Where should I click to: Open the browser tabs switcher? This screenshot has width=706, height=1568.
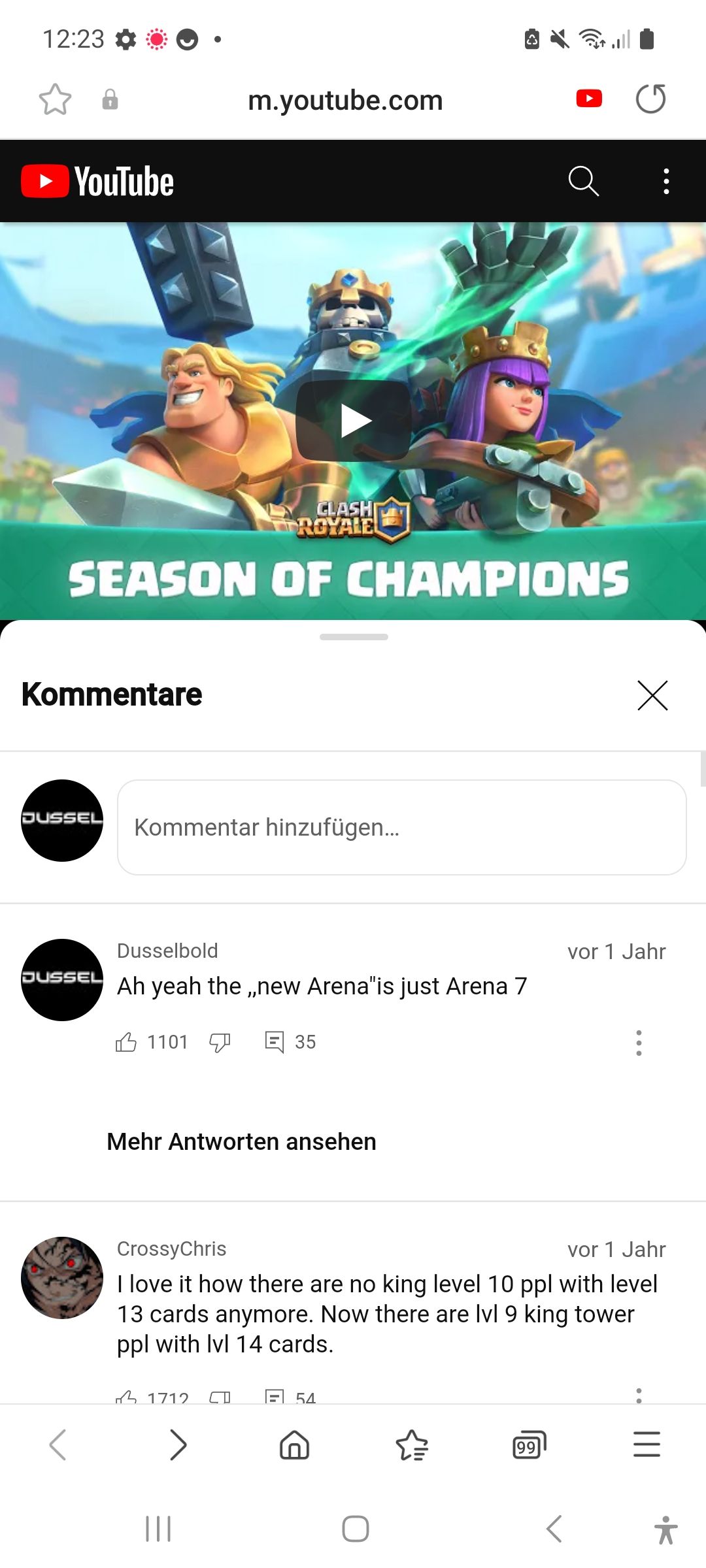click(x=529, y=1445)
